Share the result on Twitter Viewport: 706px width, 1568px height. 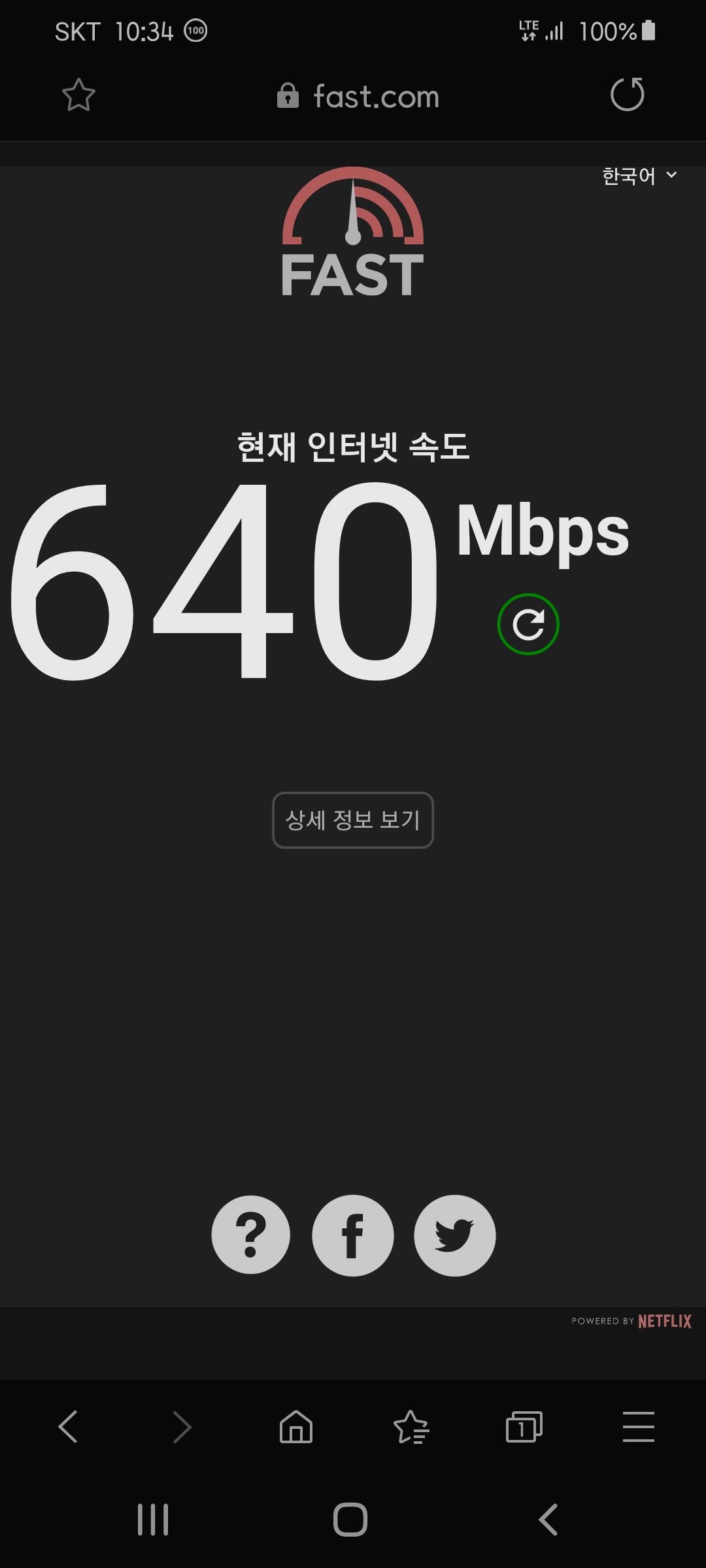tap(455, 1235)
